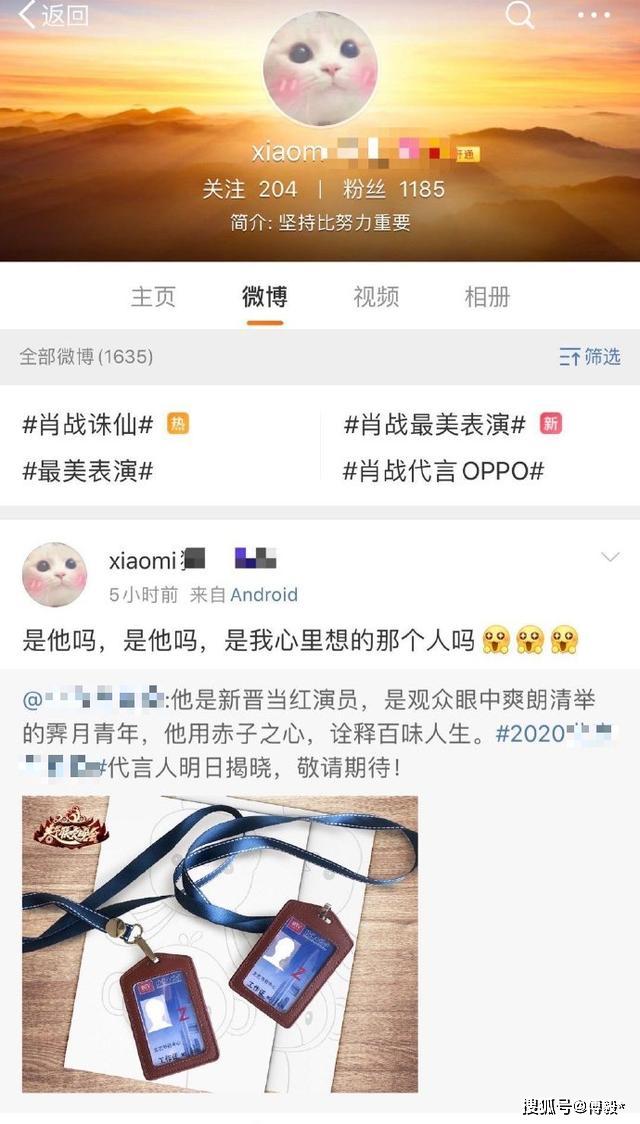640x1124 pixels.
Task: Select the 微博 tab
Action: point(265,297)
